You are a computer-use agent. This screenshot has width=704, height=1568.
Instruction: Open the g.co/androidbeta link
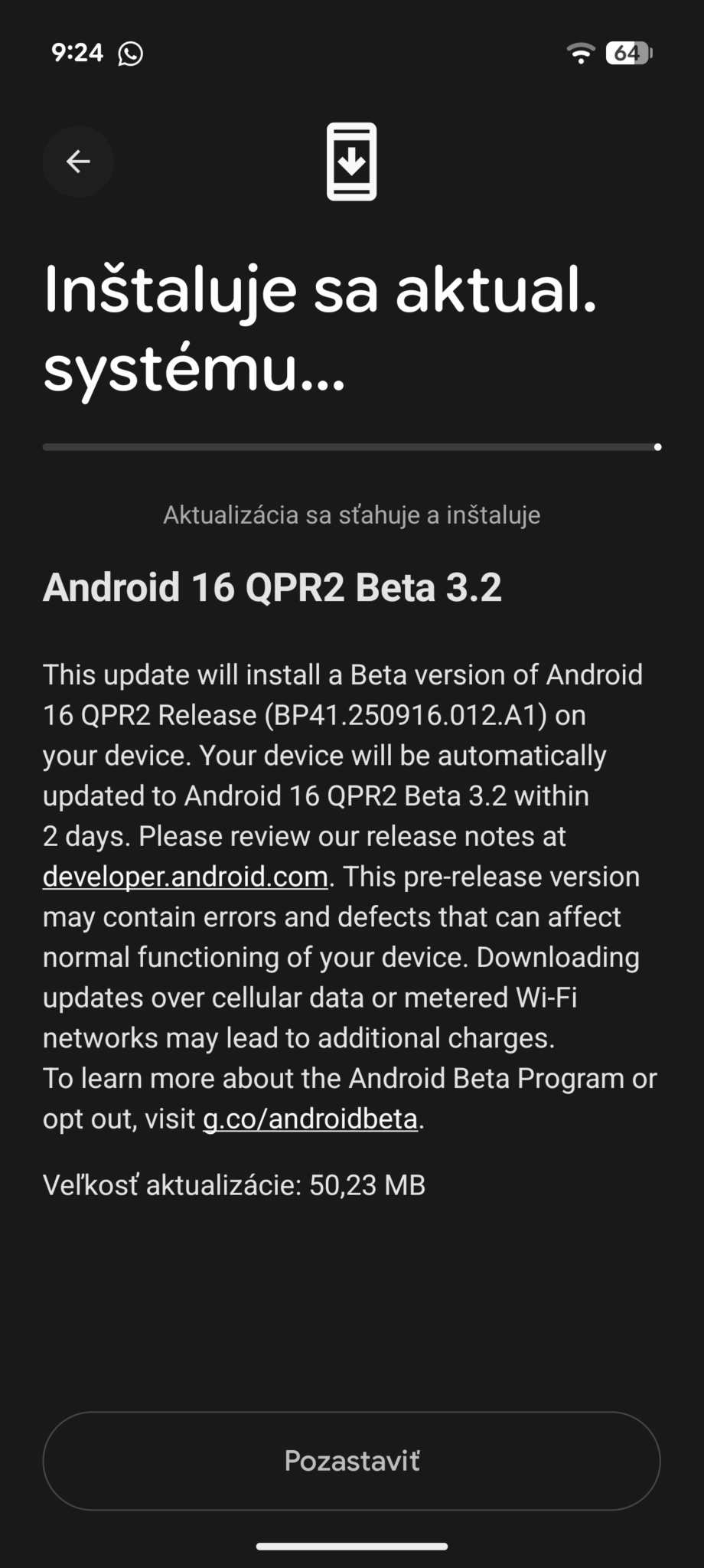[x=310, y=1119]
